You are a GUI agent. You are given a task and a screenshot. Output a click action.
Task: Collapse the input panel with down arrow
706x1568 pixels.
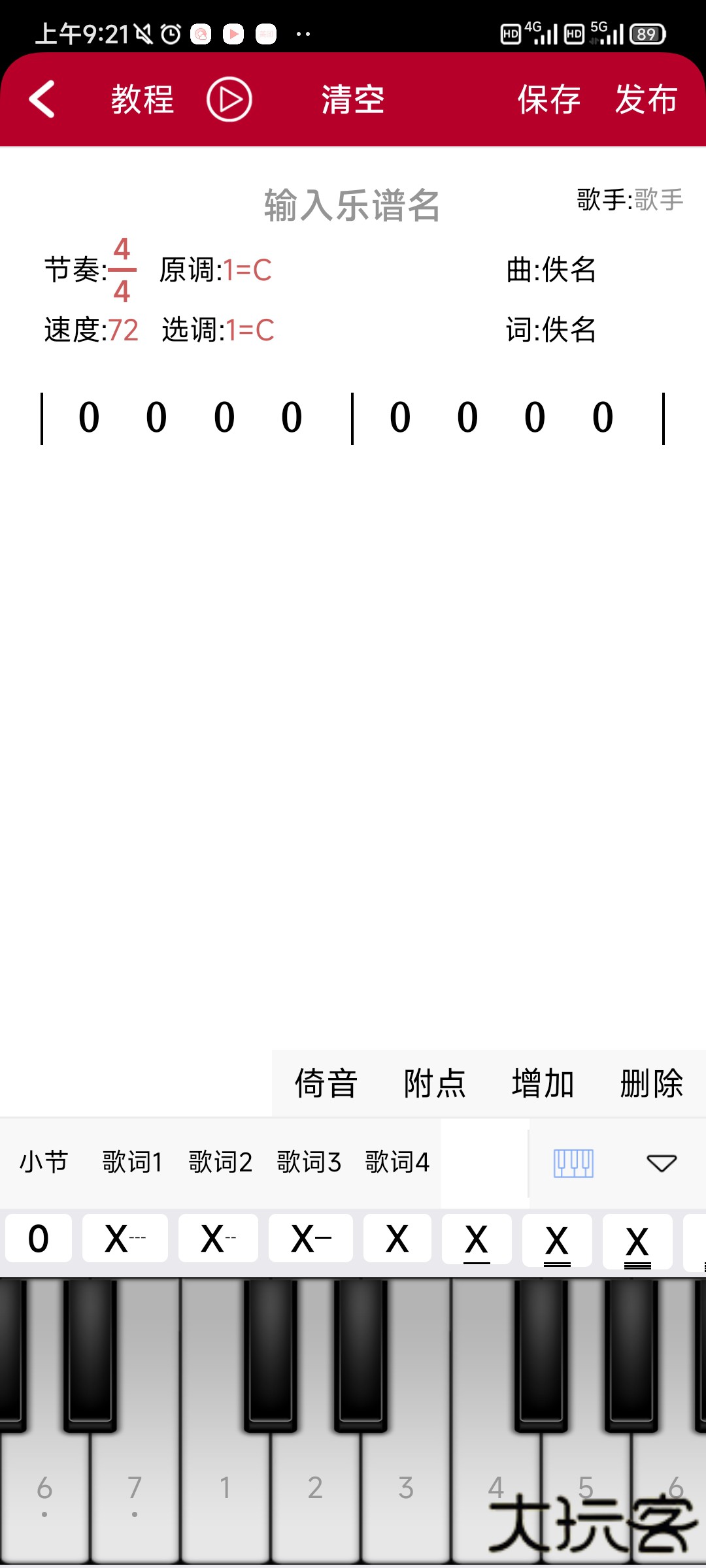coord(662,1163)
